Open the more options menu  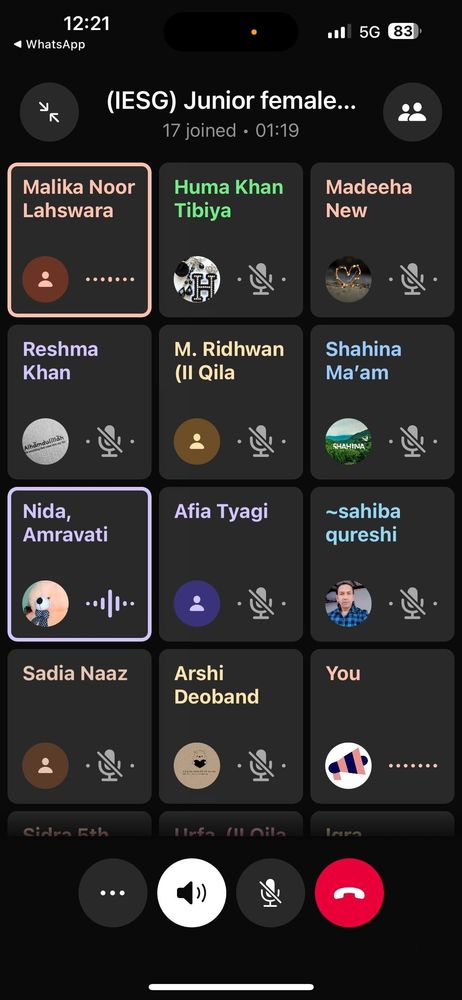(x=113, y=893)
